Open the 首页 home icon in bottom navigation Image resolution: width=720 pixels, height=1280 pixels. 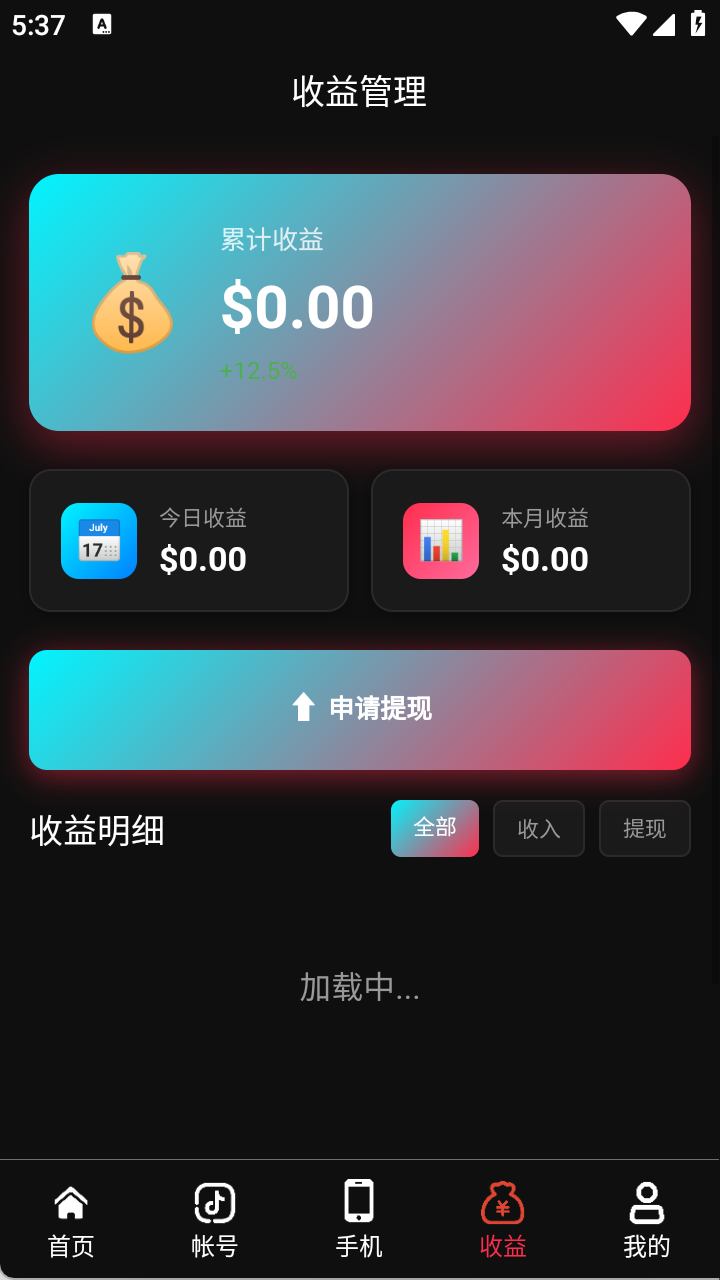[x=70, y=1204]
